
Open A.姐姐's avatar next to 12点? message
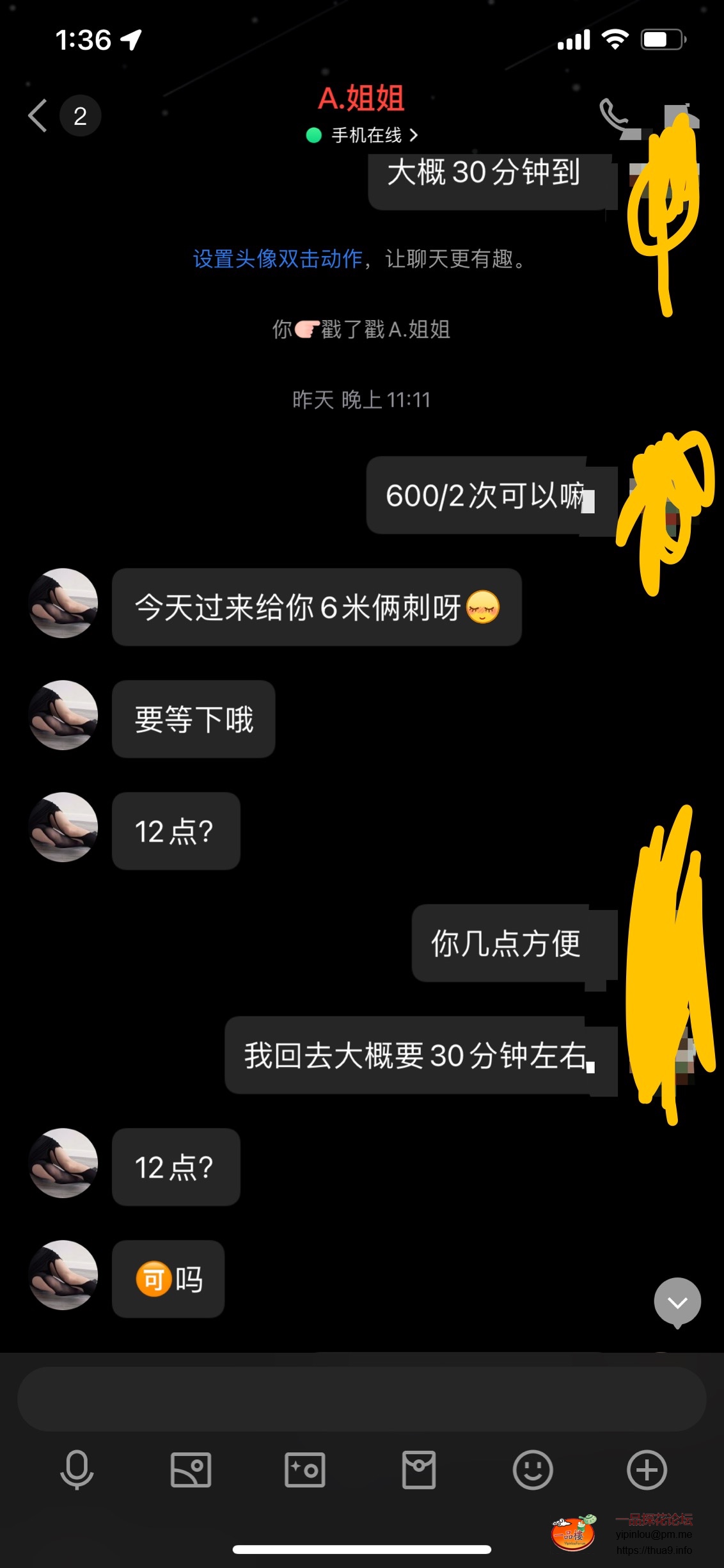[62, 829]
